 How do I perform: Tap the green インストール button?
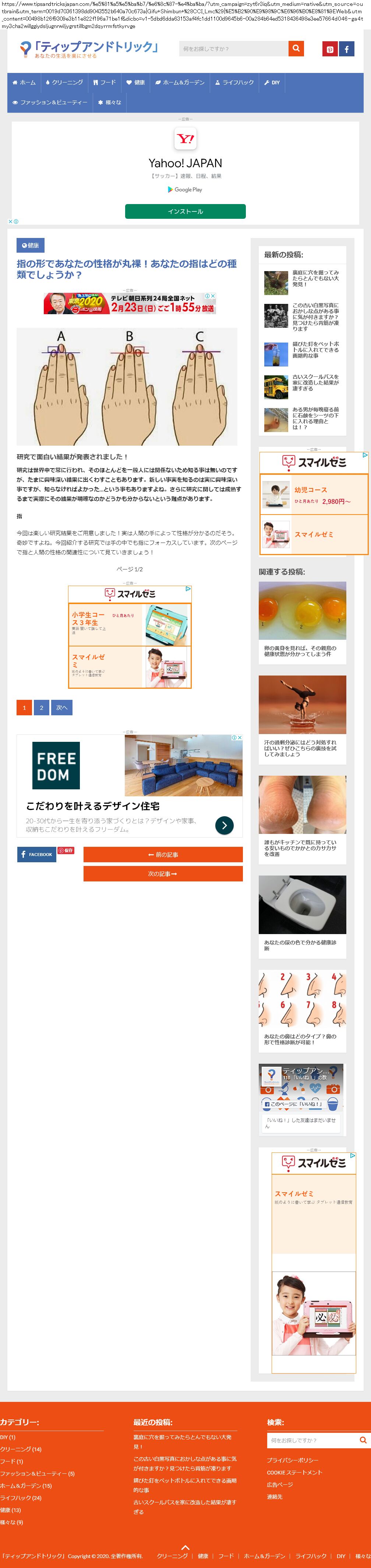click(185, 211)
